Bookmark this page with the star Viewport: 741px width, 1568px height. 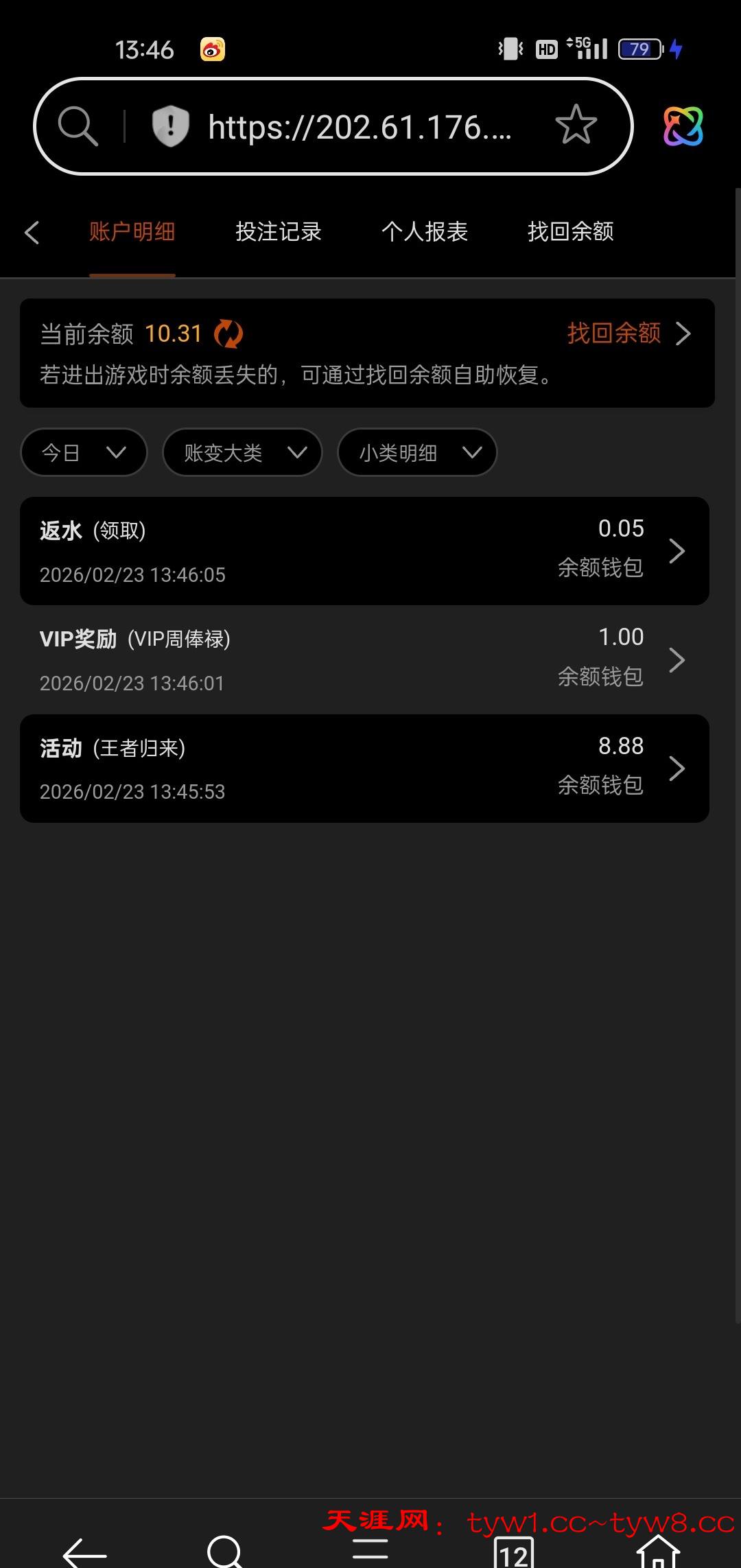click(x=576, y=126)
